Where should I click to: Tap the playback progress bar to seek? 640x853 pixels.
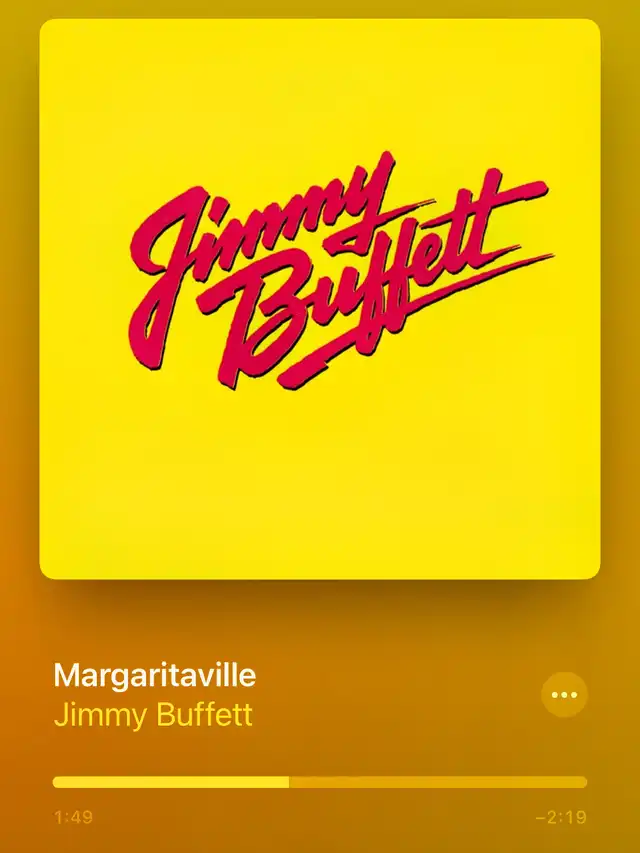320,782
